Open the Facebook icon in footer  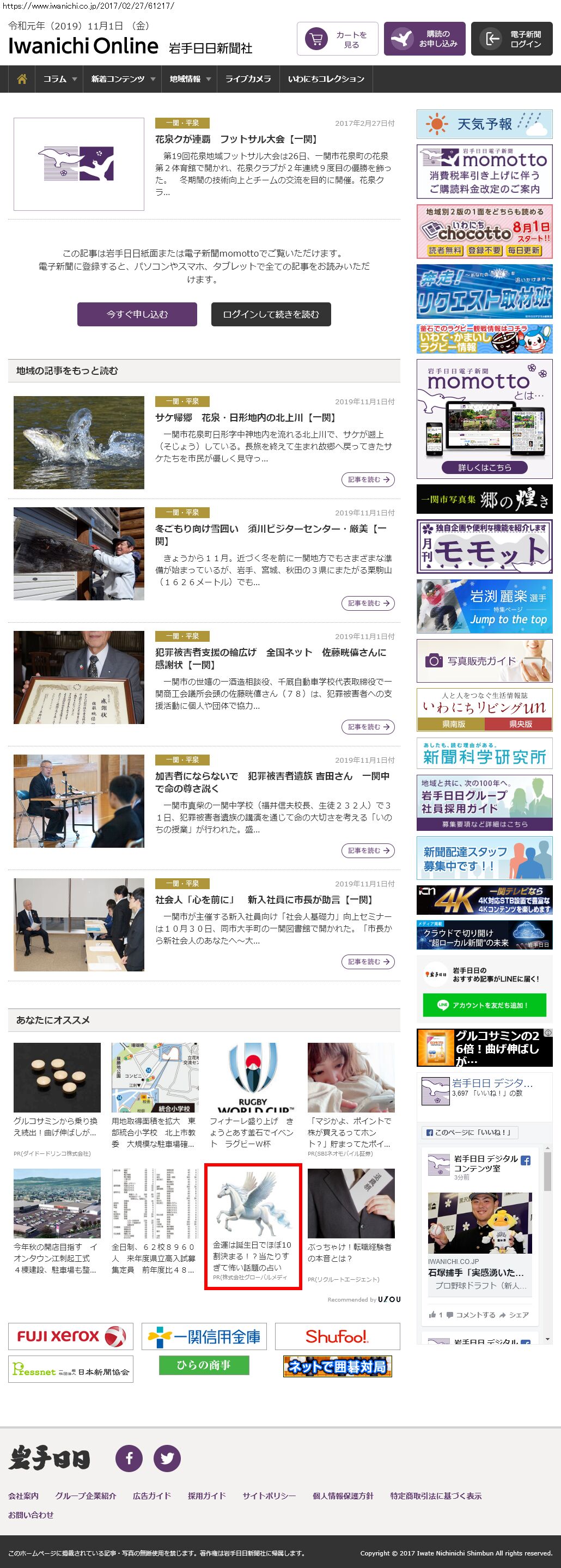click(x=129, y=1458)
